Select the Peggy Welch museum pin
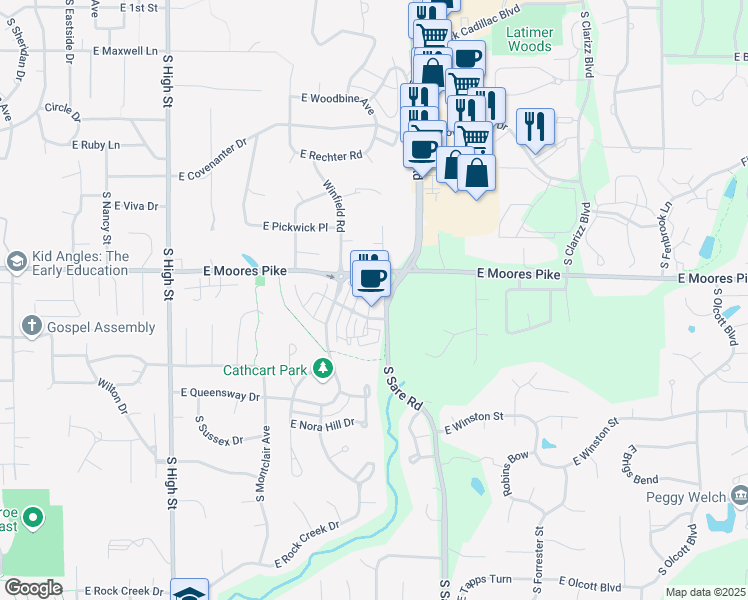 [738, 496]
